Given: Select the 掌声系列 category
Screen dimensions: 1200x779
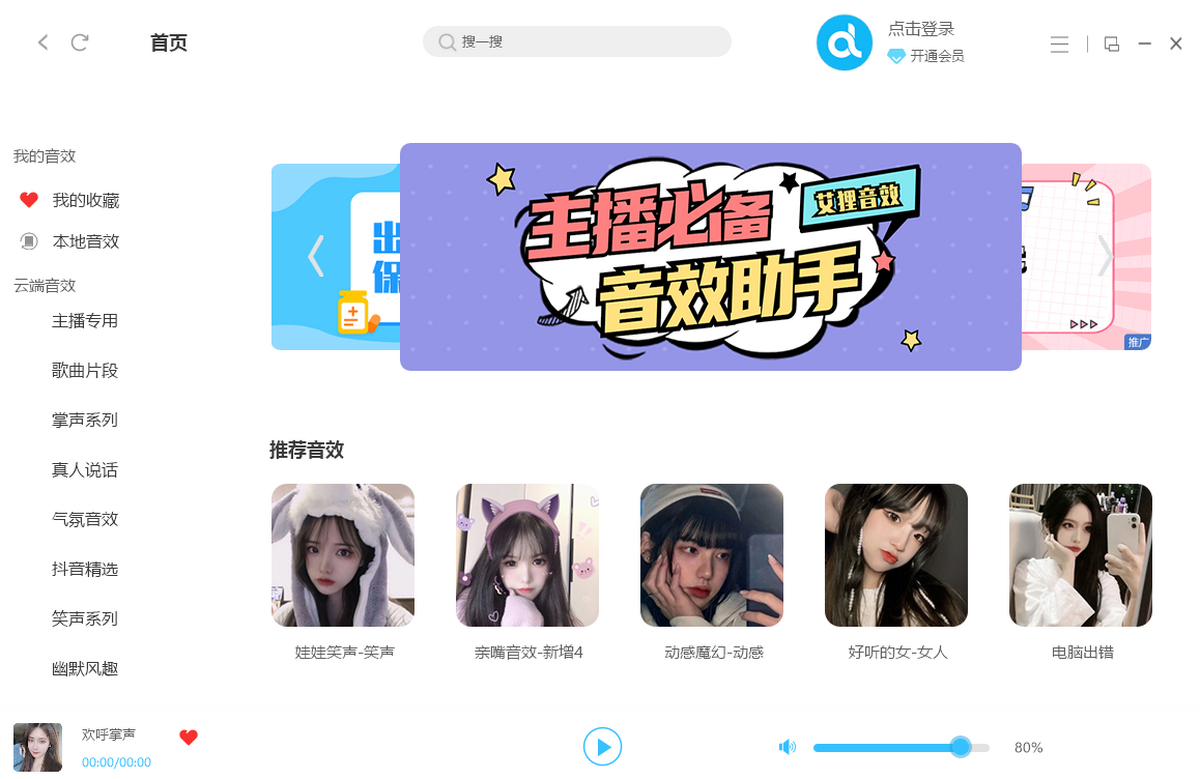Looking at the screenshot, I should coord(85,420).
